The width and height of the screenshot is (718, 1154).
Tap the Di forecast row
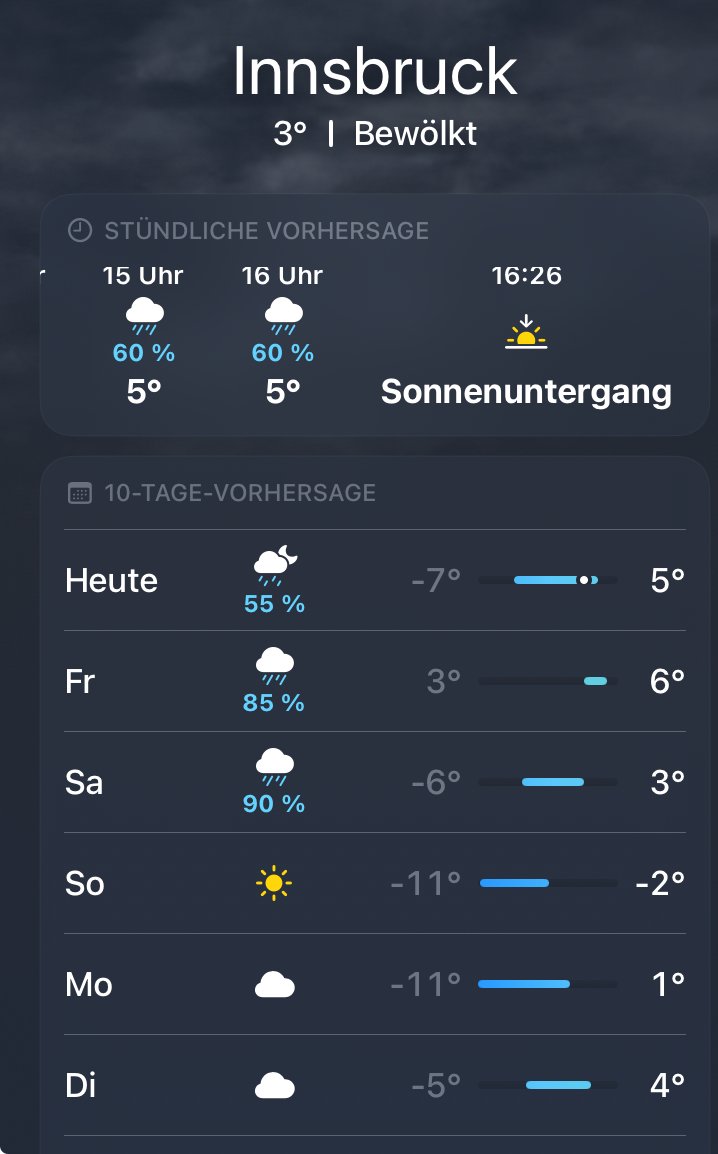[374, 1085]
